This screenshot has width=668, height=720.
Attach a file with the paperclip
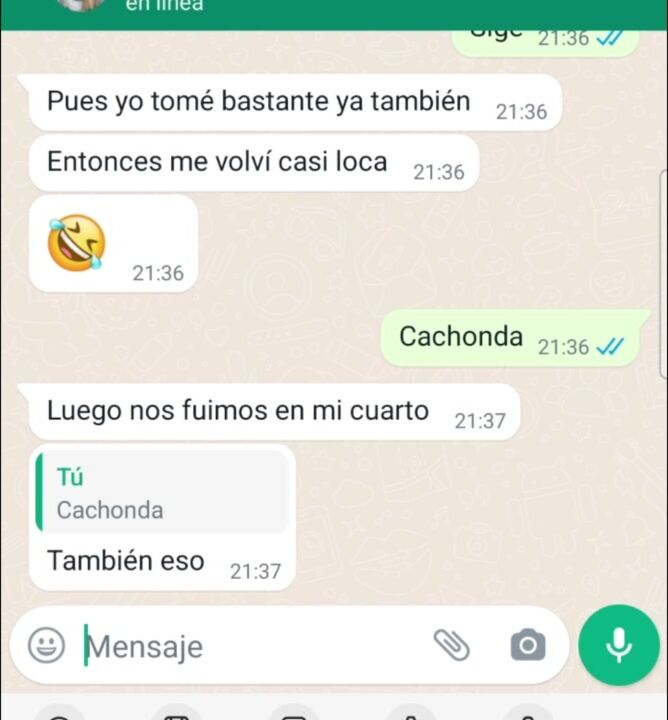[x=451, y=645]
